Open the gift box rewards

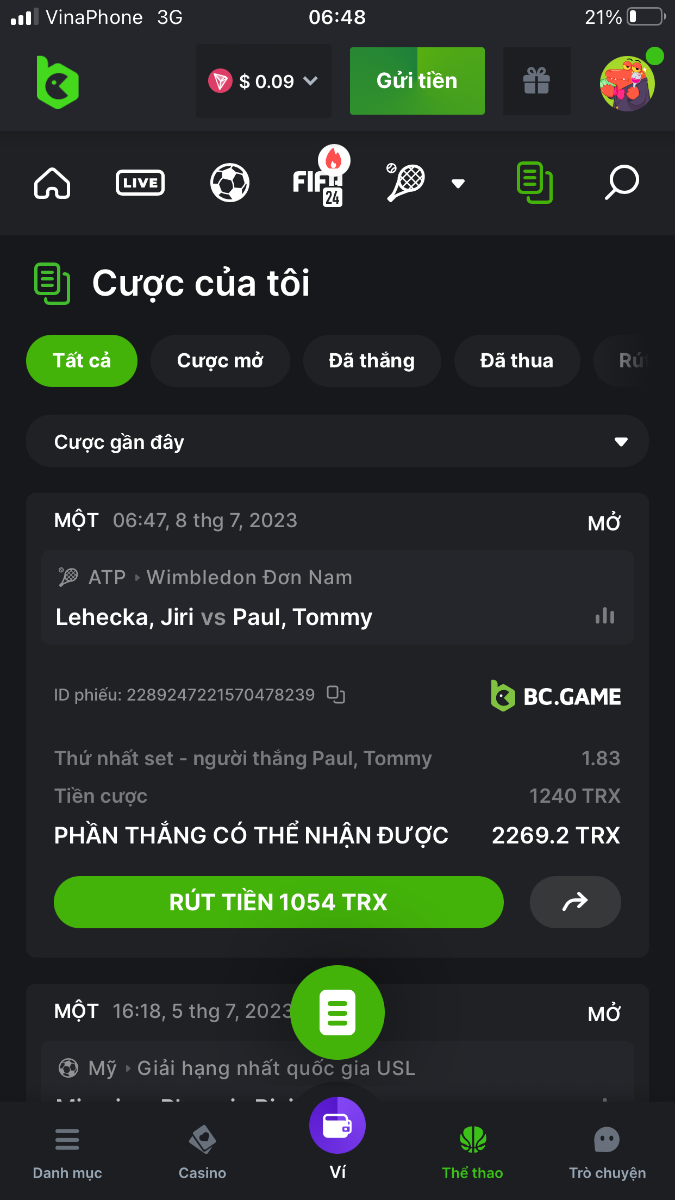point(537,81)
